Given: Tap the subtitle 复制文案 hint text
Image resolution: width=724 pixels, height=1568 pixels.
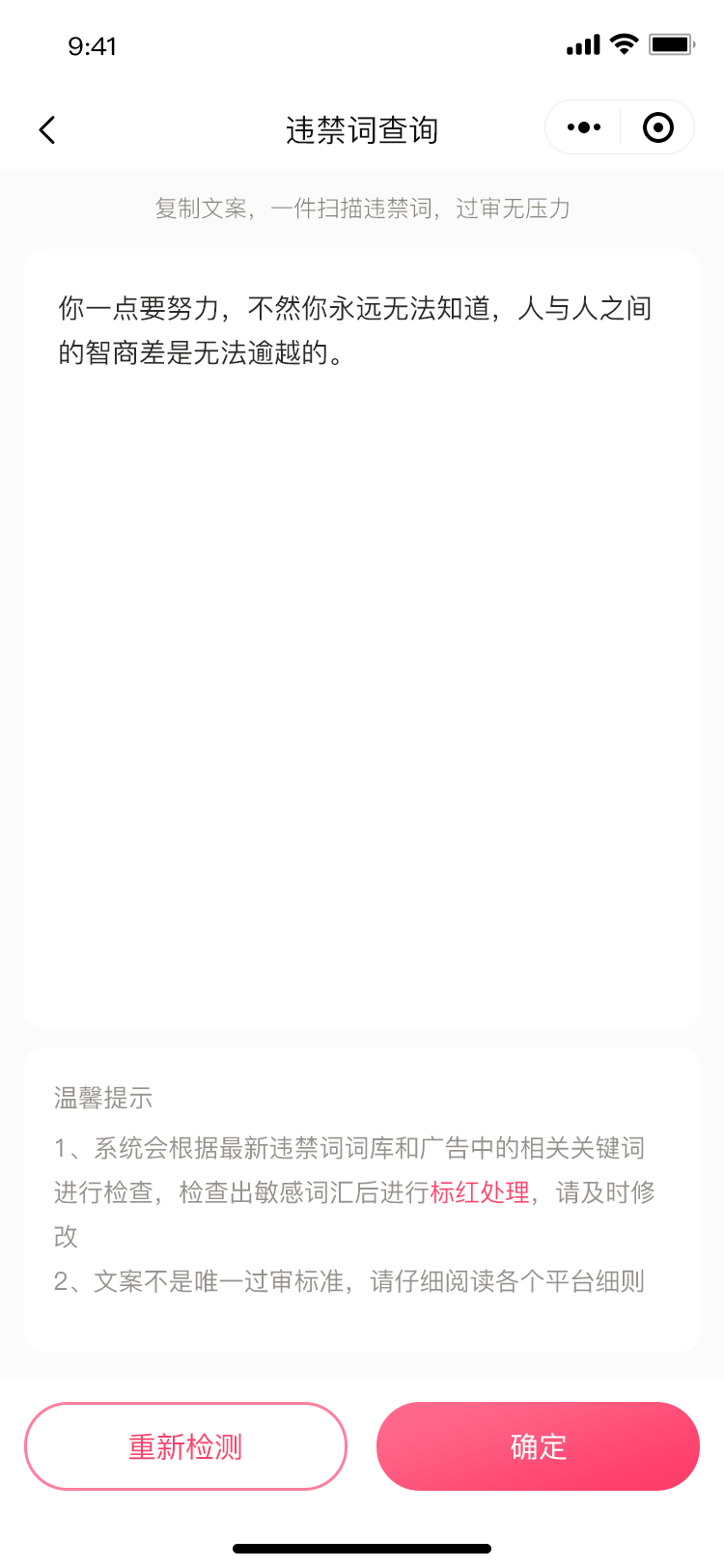Looking at the screenshot, I should 362,209.
